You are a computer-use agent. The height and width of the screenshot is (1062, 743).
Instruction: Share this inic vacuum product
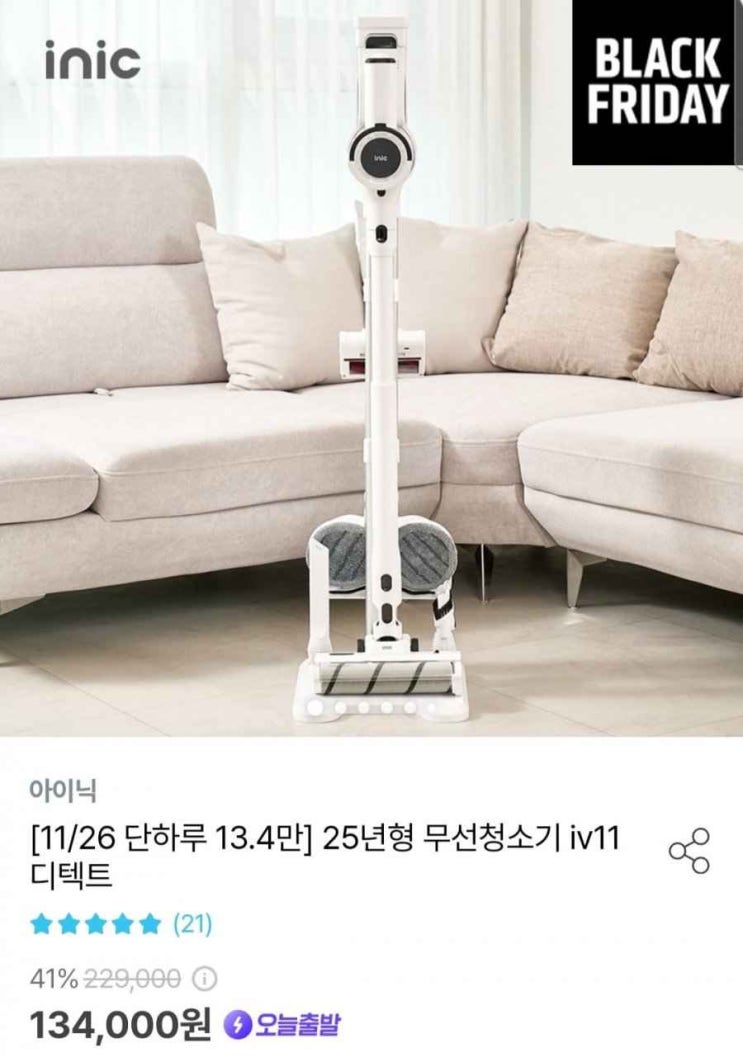pos(689,850)
